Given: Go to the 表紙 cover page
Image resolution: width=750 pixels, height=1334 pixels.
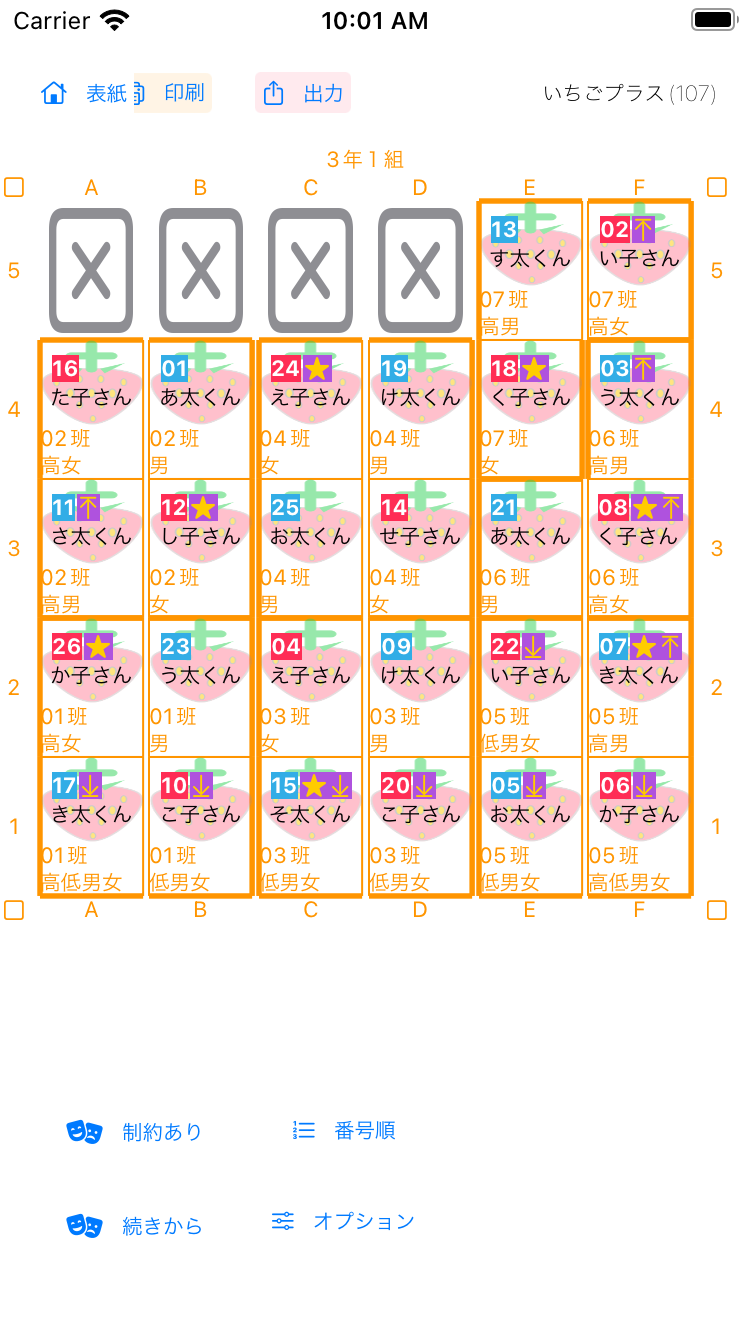Looking at the screenshot, I should (x=84, y=93).
